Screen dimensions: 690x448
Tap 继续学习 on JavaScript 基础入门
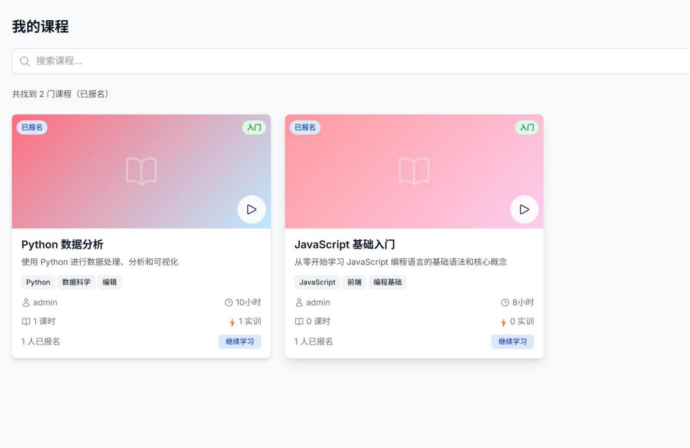click(512, 341)
